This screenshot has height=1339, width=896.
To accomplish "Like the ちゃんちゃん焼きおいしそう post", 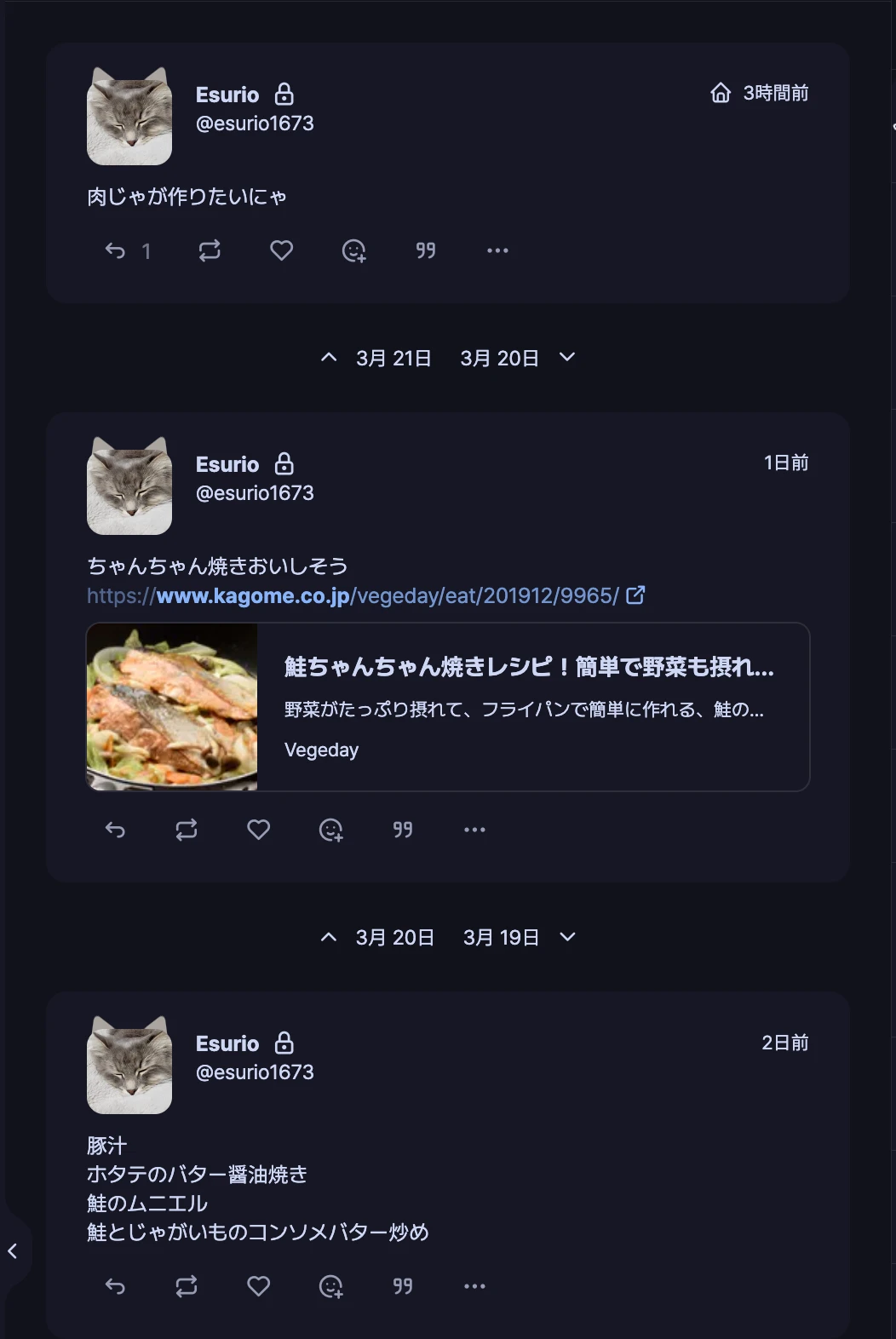I will pos(259,830).
